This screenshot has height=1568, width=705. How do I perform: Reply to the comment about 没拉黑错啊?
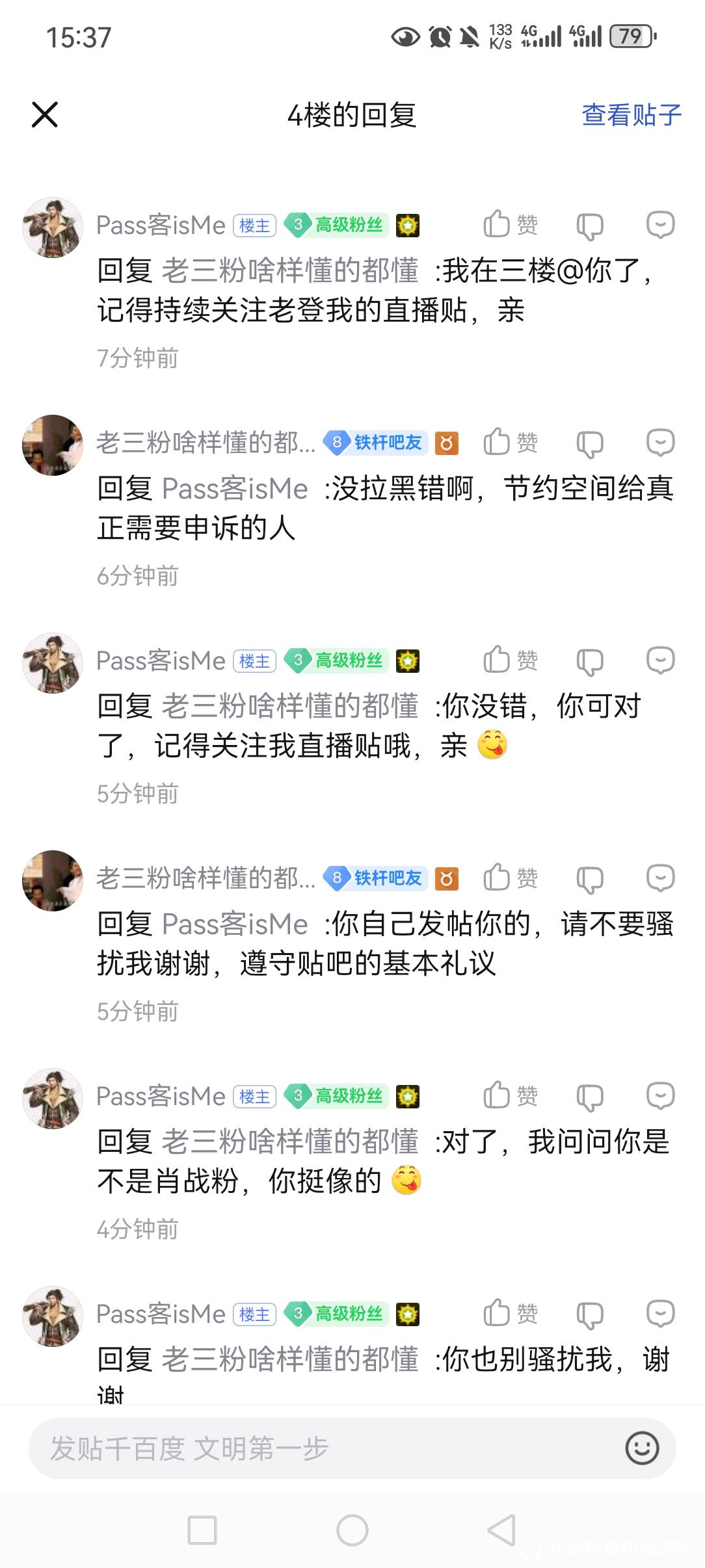[x=660, y=443]
